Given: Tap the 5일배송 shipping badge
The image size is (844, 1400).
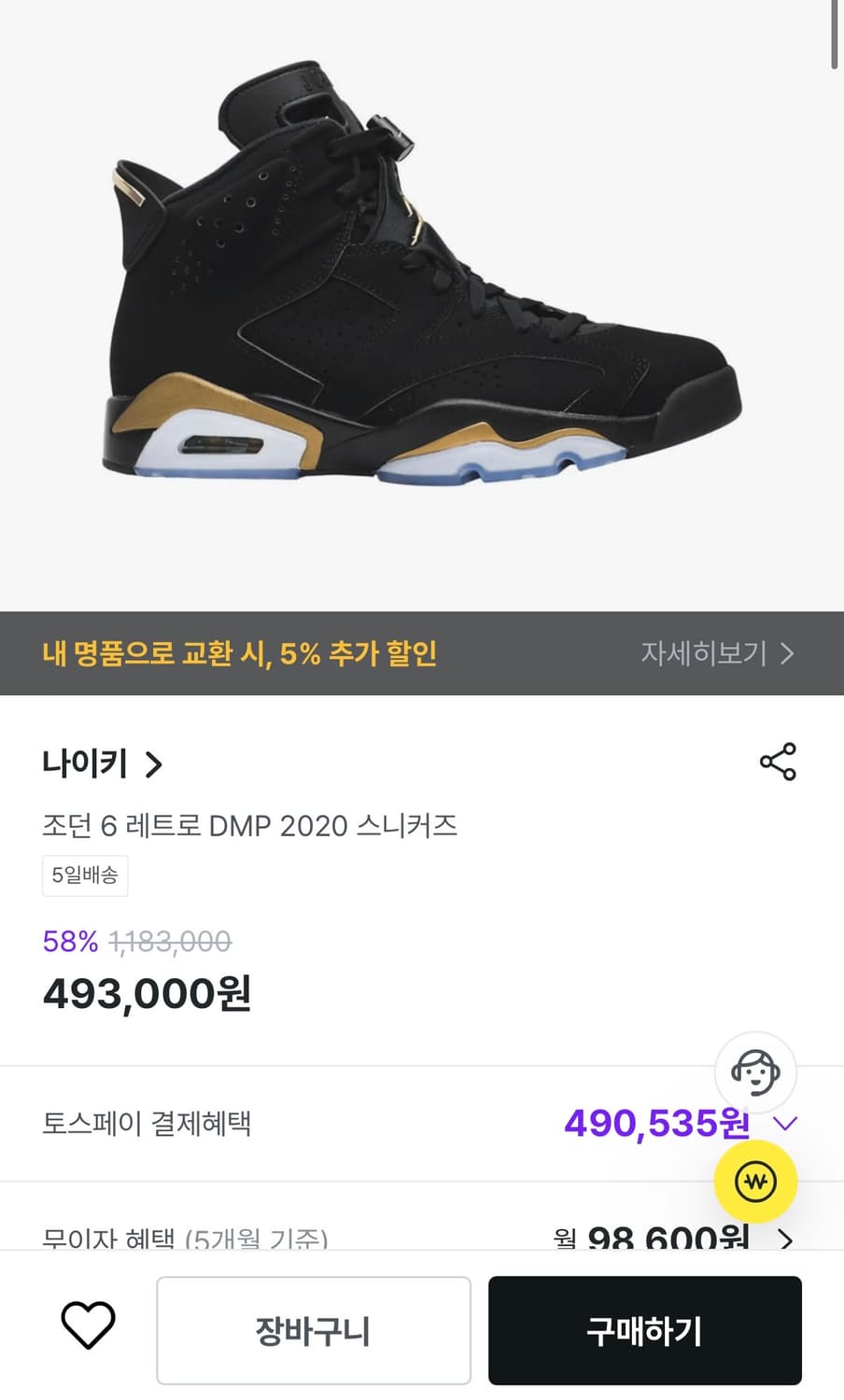Looking at the screenshot, I should [85, 875].
